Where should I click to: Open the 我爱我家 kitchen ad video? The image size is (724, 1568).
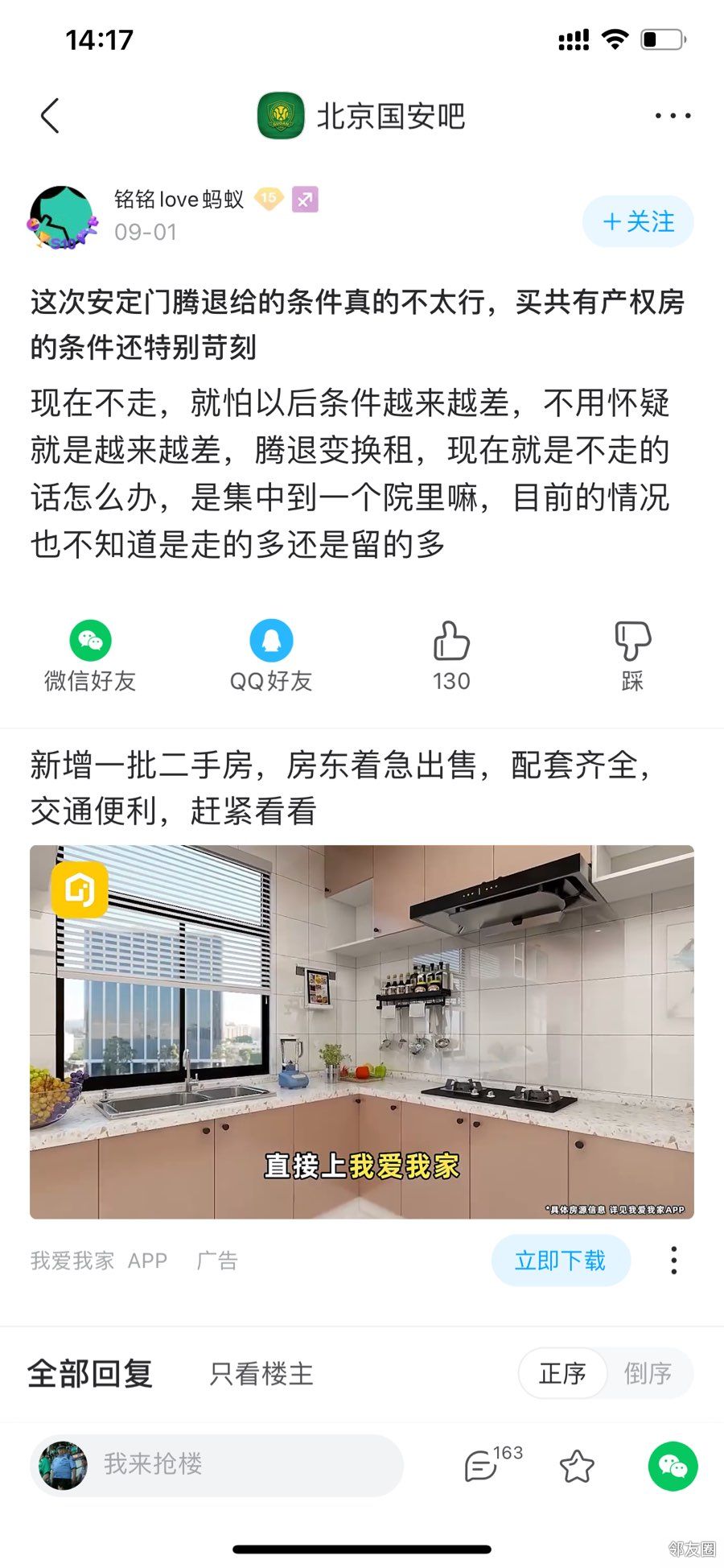(362, 1031)
